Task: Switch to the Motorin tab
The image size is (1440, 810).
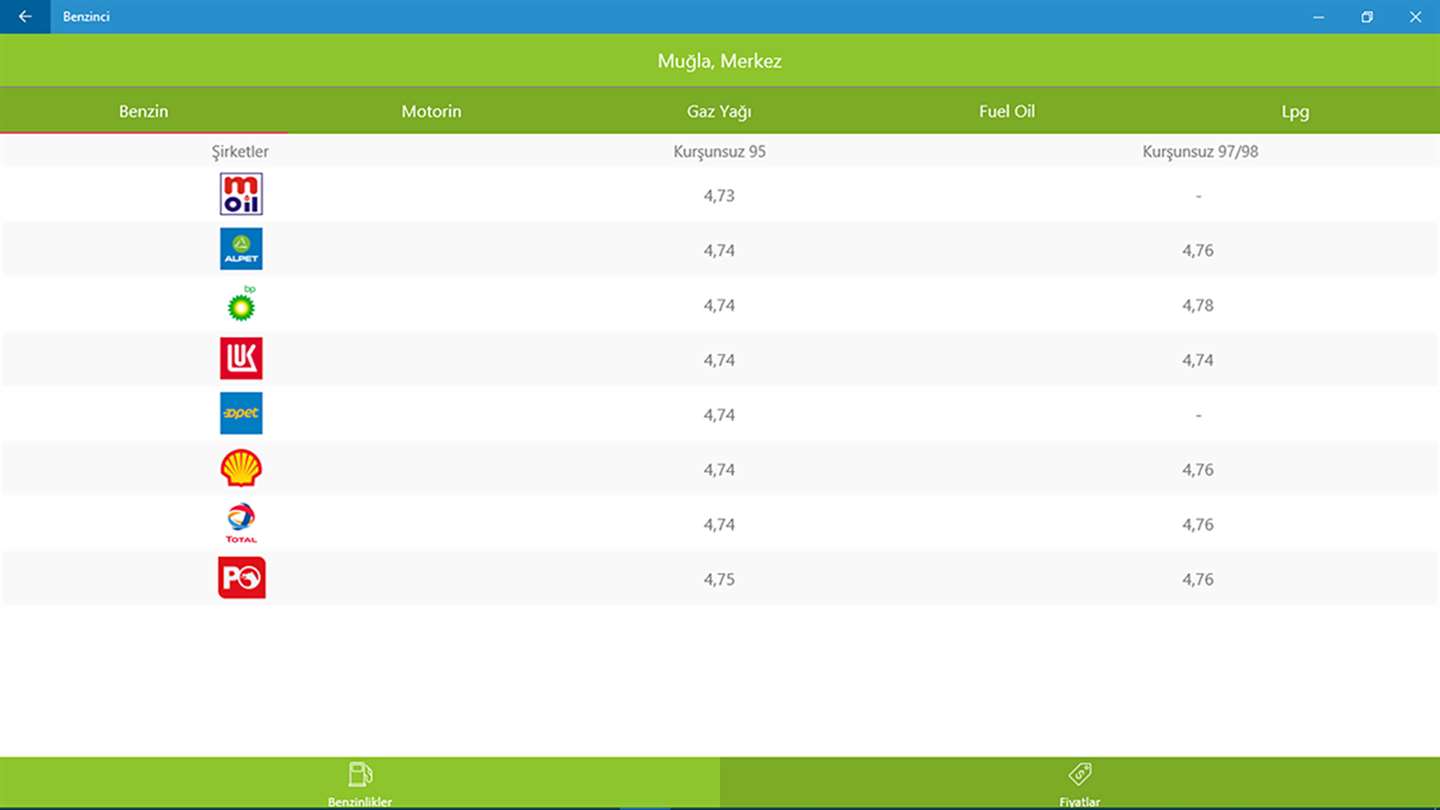Action: [431, 111]
